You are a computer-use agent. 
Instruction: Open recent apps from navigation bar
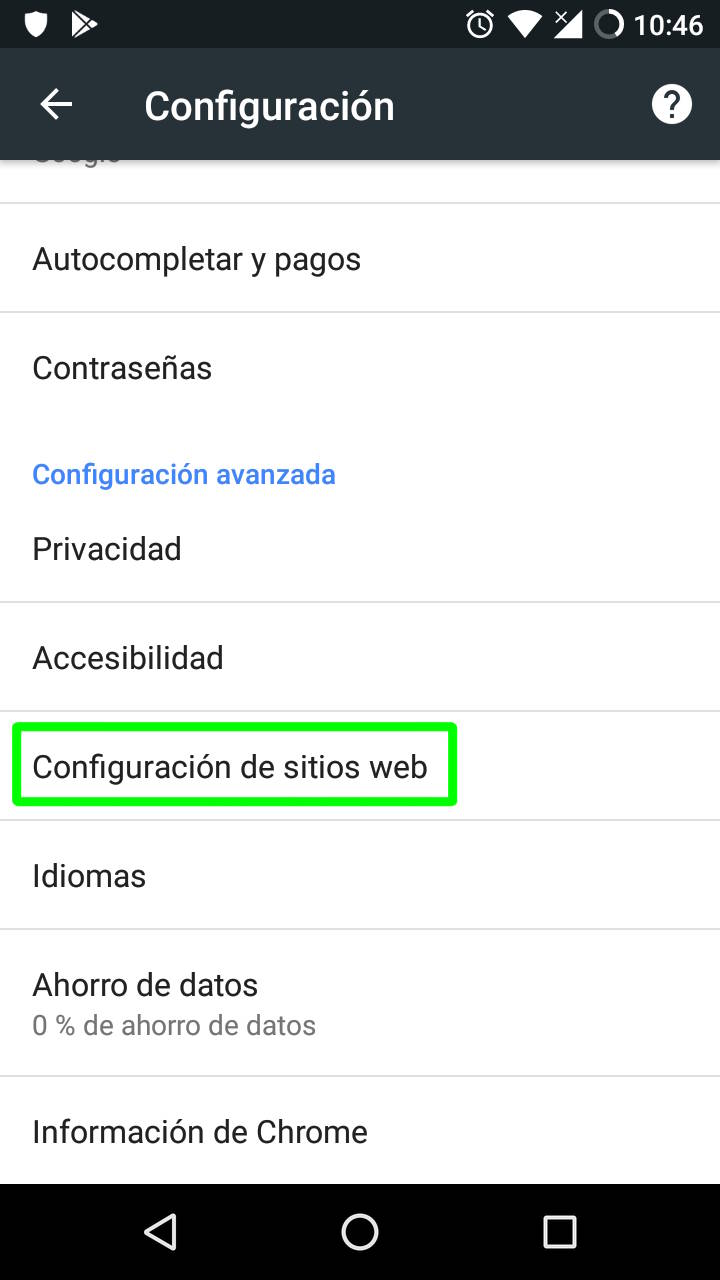(559, 1232)
